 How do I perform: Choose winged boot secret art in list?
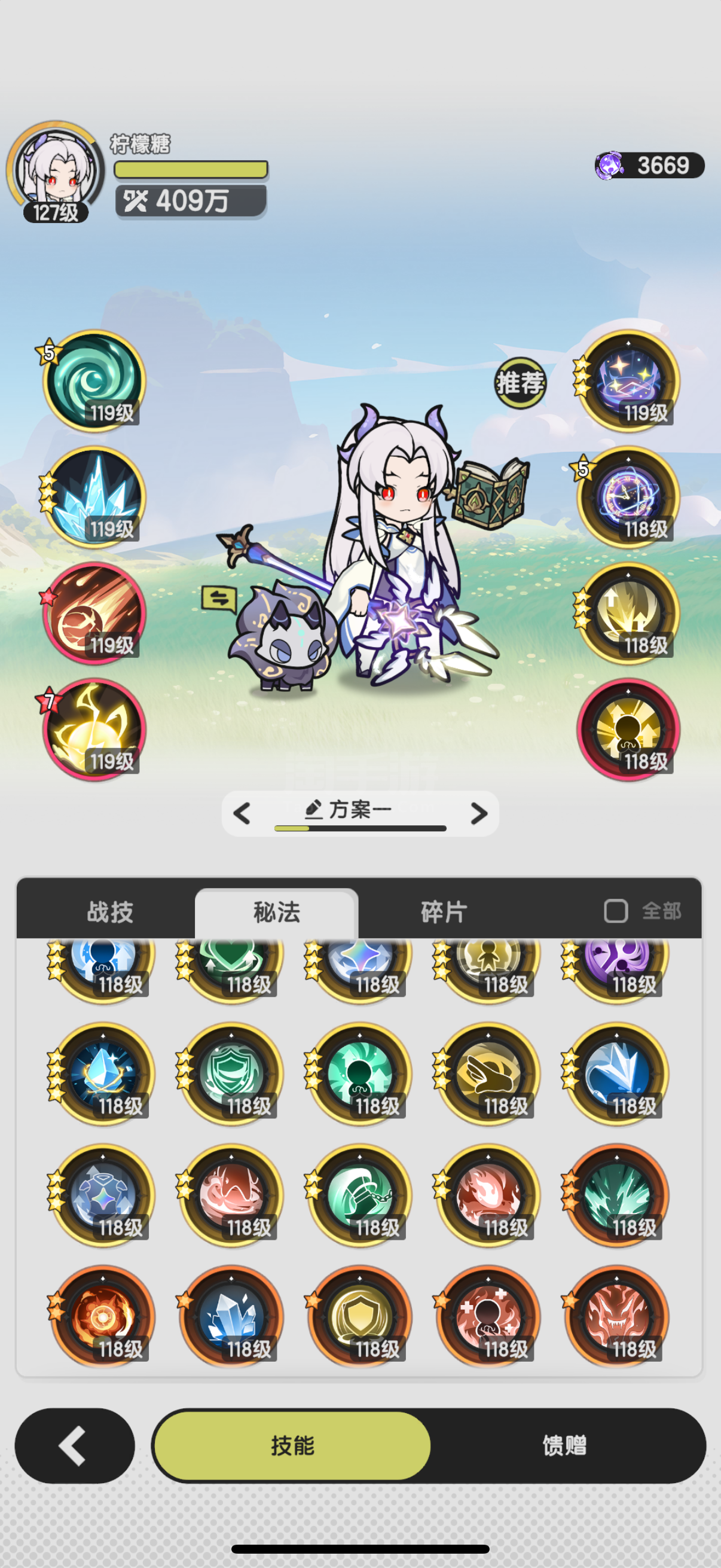[488, 1074]
